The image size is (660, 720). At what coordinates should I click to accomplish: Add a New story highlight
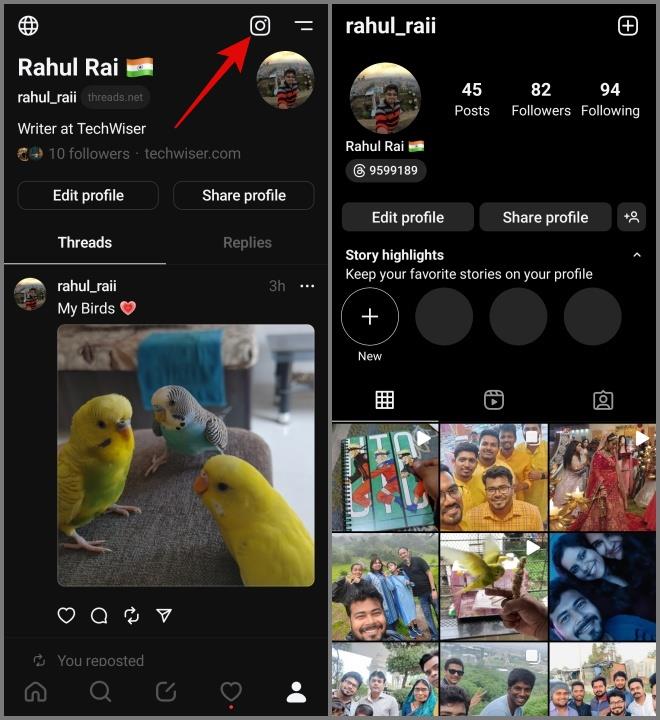point(370,317)
